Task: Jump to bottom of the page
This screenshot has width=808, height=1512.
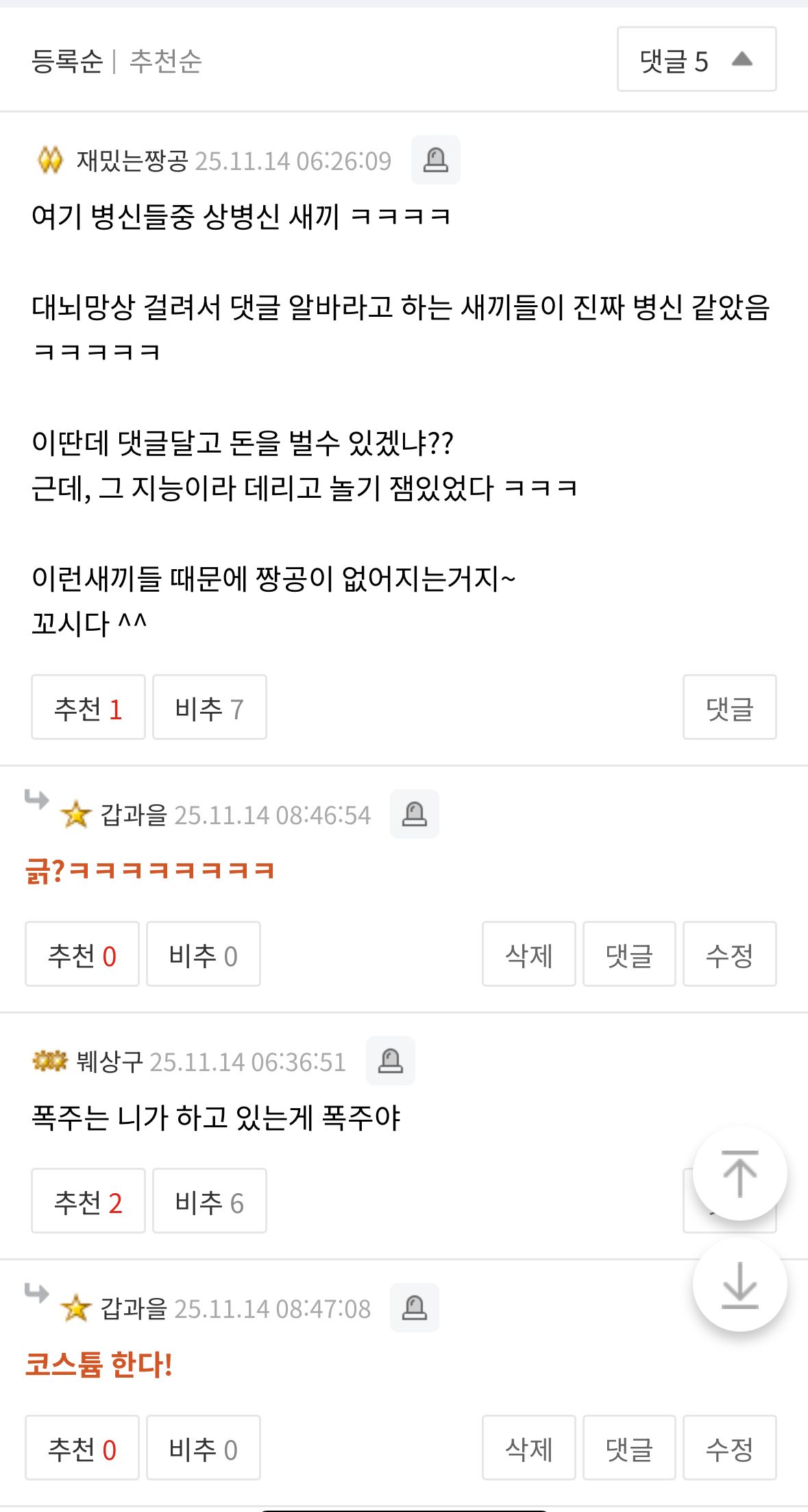Action: click(x=739, y=1285)
